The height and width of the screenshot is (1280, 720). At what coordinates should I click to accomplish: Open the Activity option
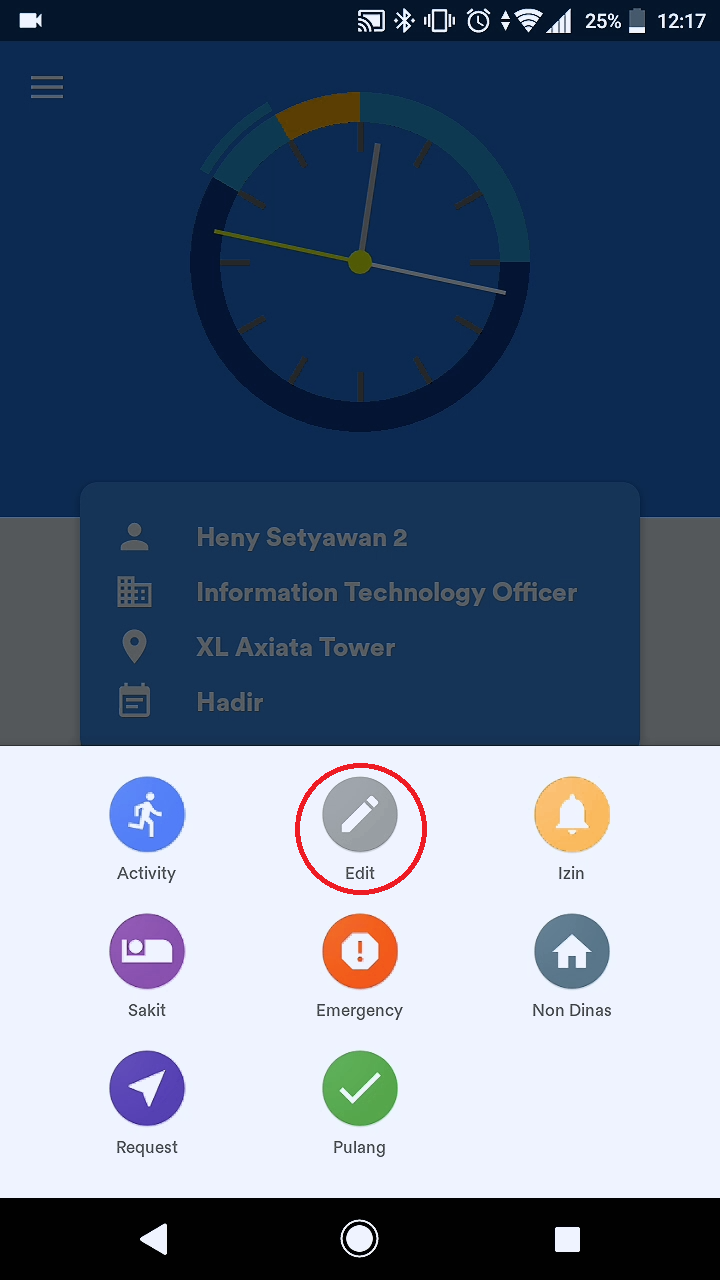[147, 815]
